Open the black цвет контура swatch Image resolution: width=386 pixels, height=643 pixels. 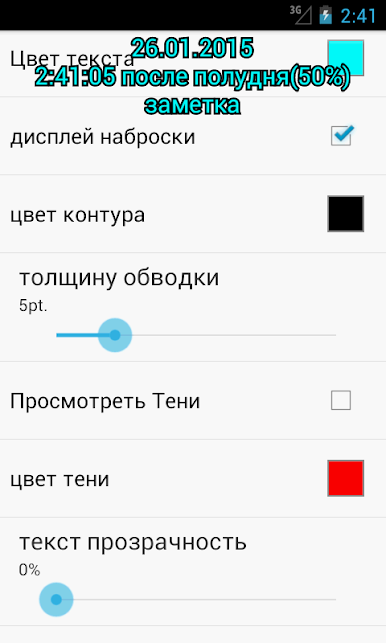tap(346, 214)
